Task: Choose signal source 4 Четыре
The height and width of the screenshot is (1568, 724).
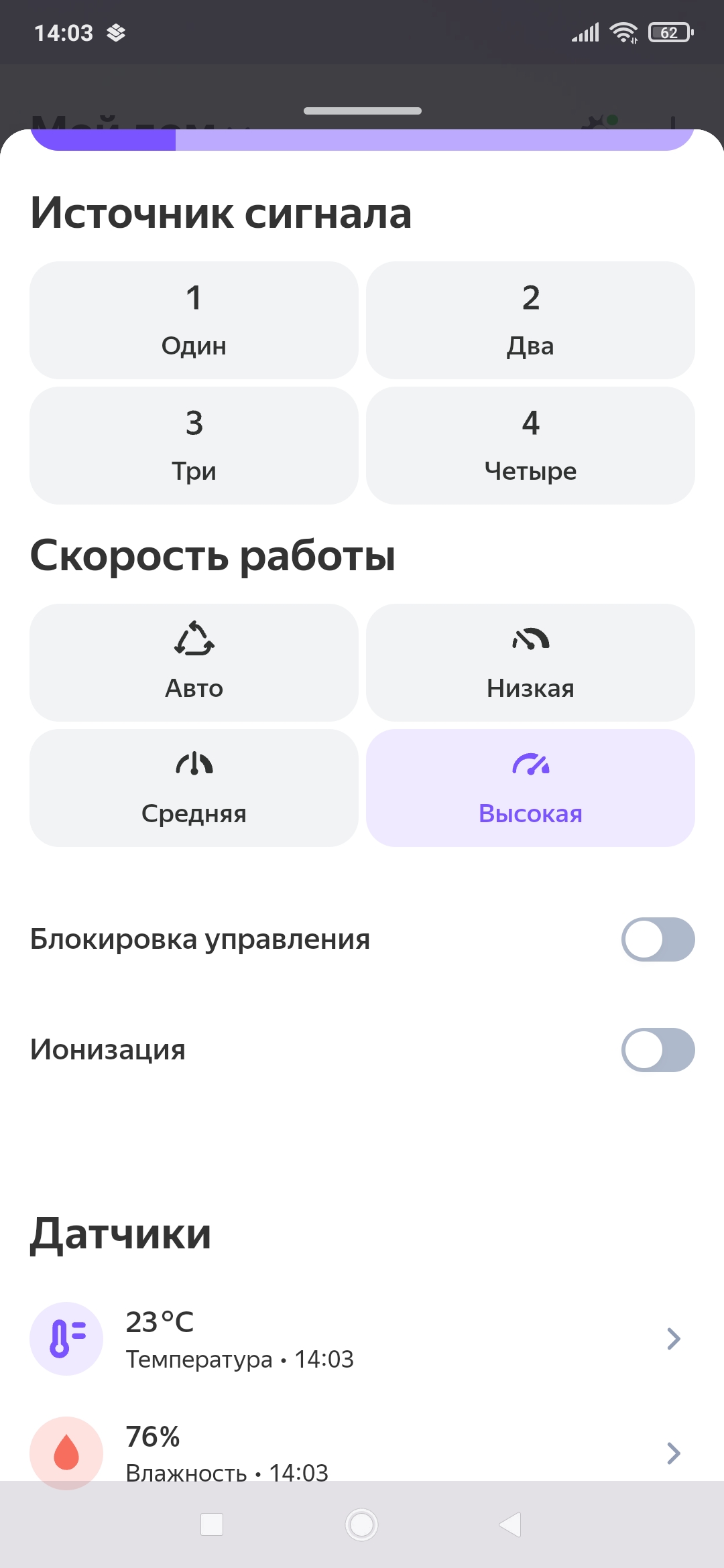Action: click(x=530, y=446)
